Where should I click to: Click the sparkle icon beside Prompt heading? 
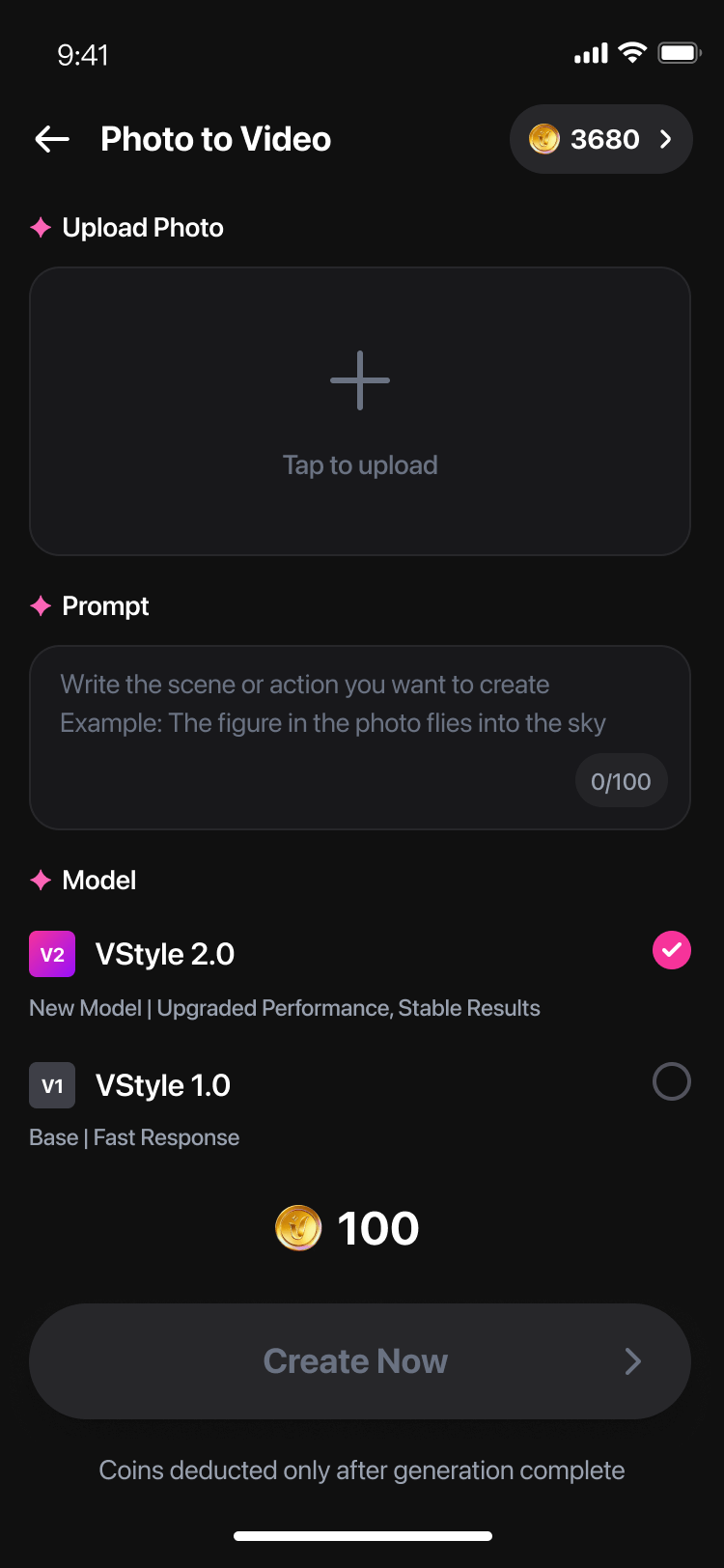(40, 605)
